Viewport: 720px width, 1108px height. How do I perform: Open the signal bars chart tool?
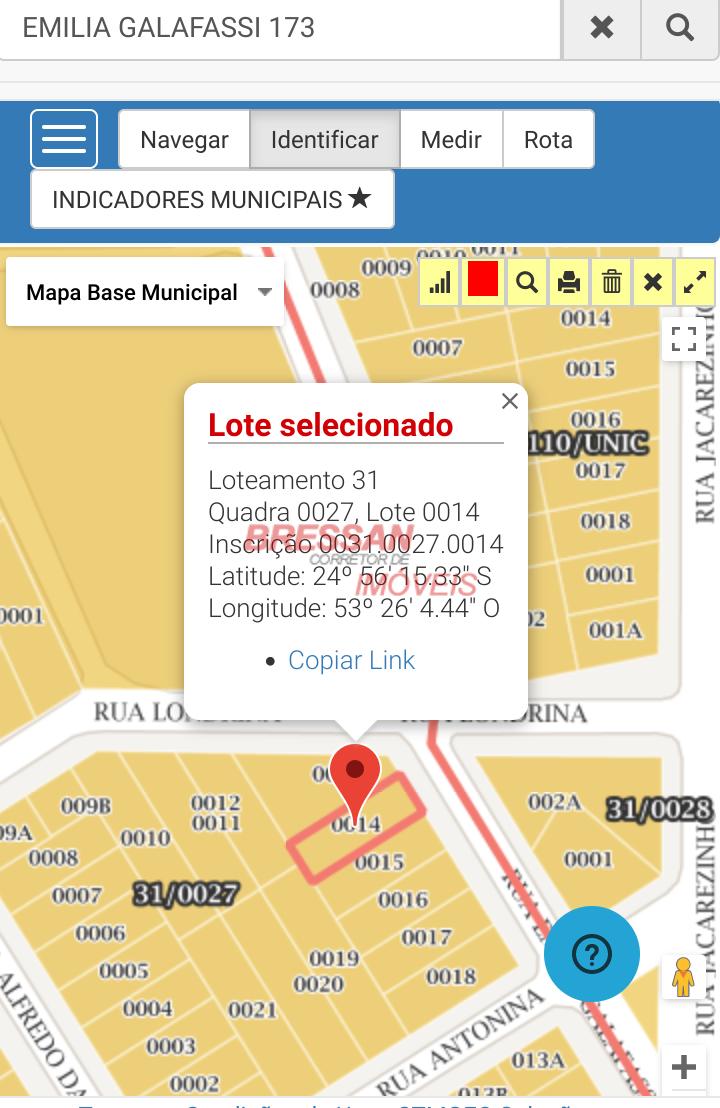(440, 283)
